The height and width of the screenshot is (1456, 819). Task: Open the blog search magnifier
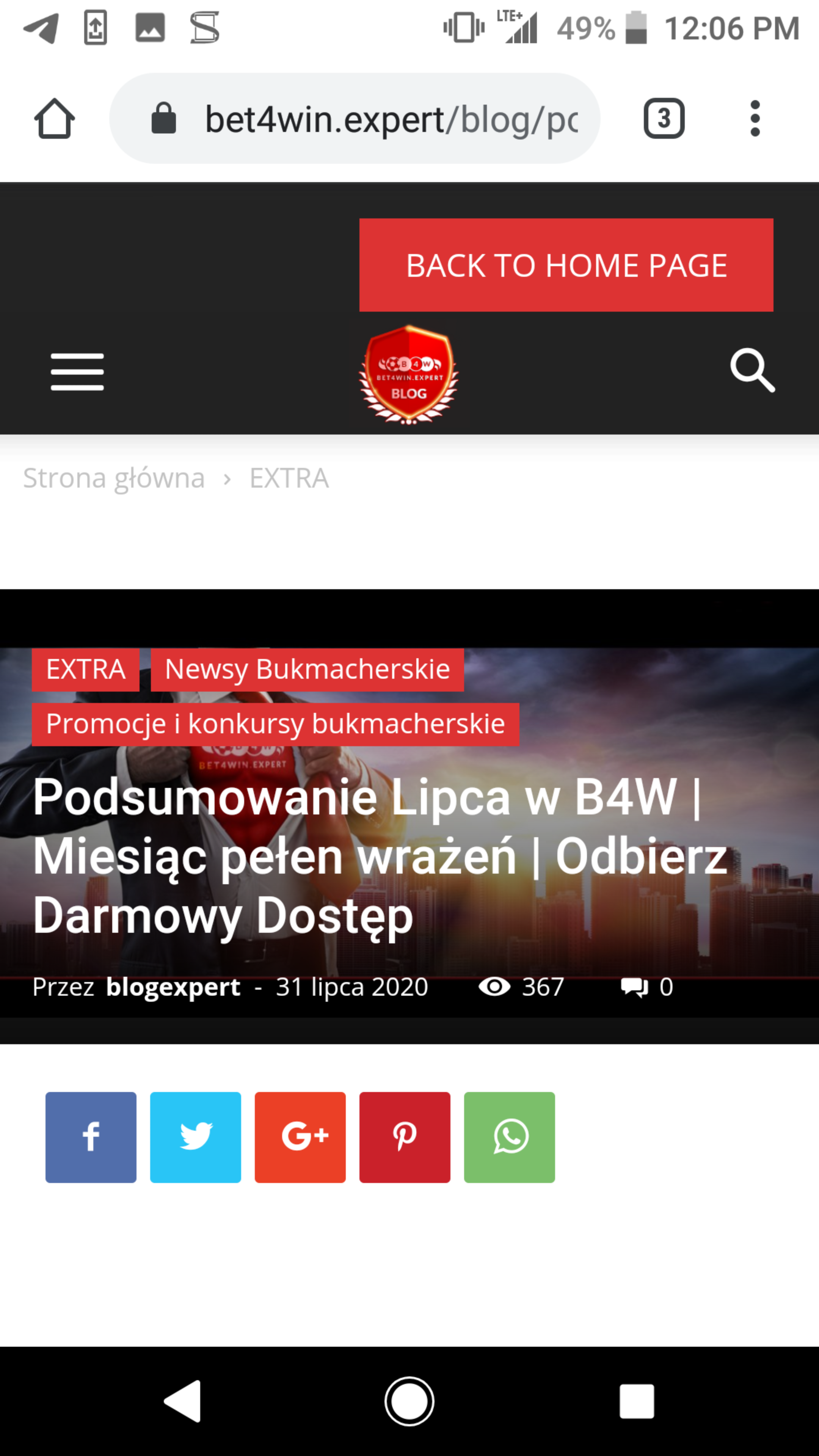[x=752, y=370]
